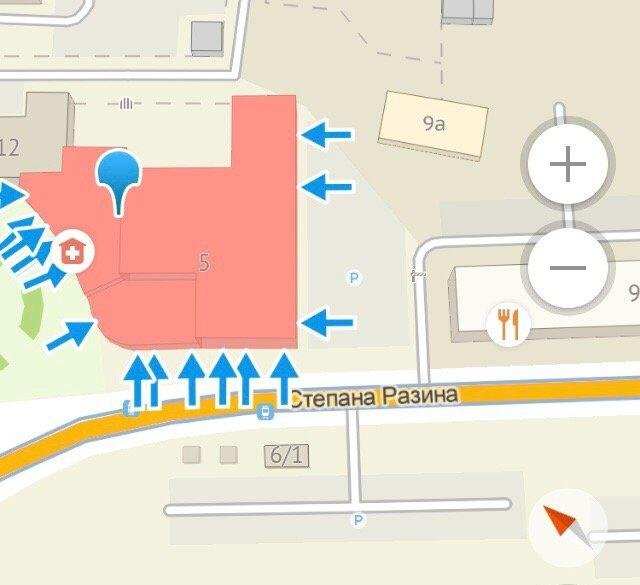
Task: Zoom out with the minus button
Action: [x=567, y=268]
